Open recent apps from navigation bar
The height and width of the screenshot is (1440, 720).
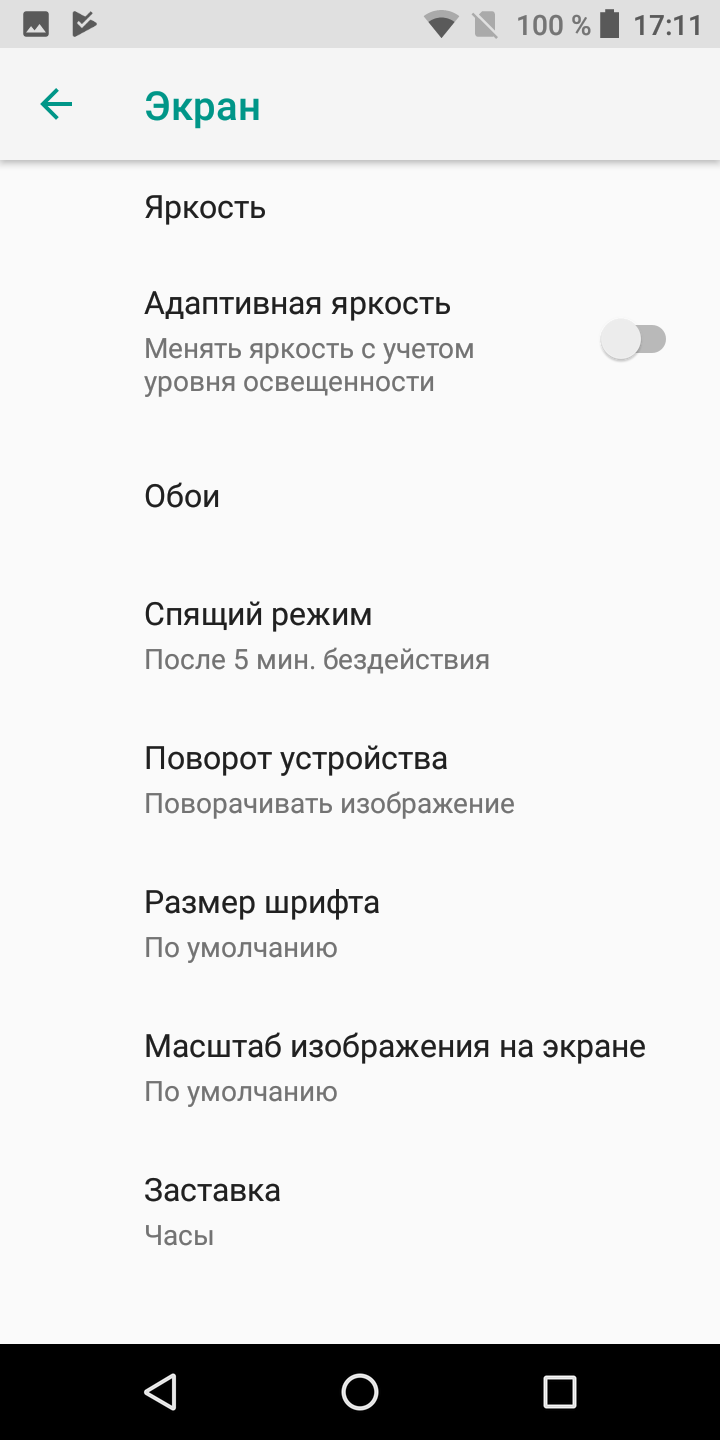point(559,1391)
